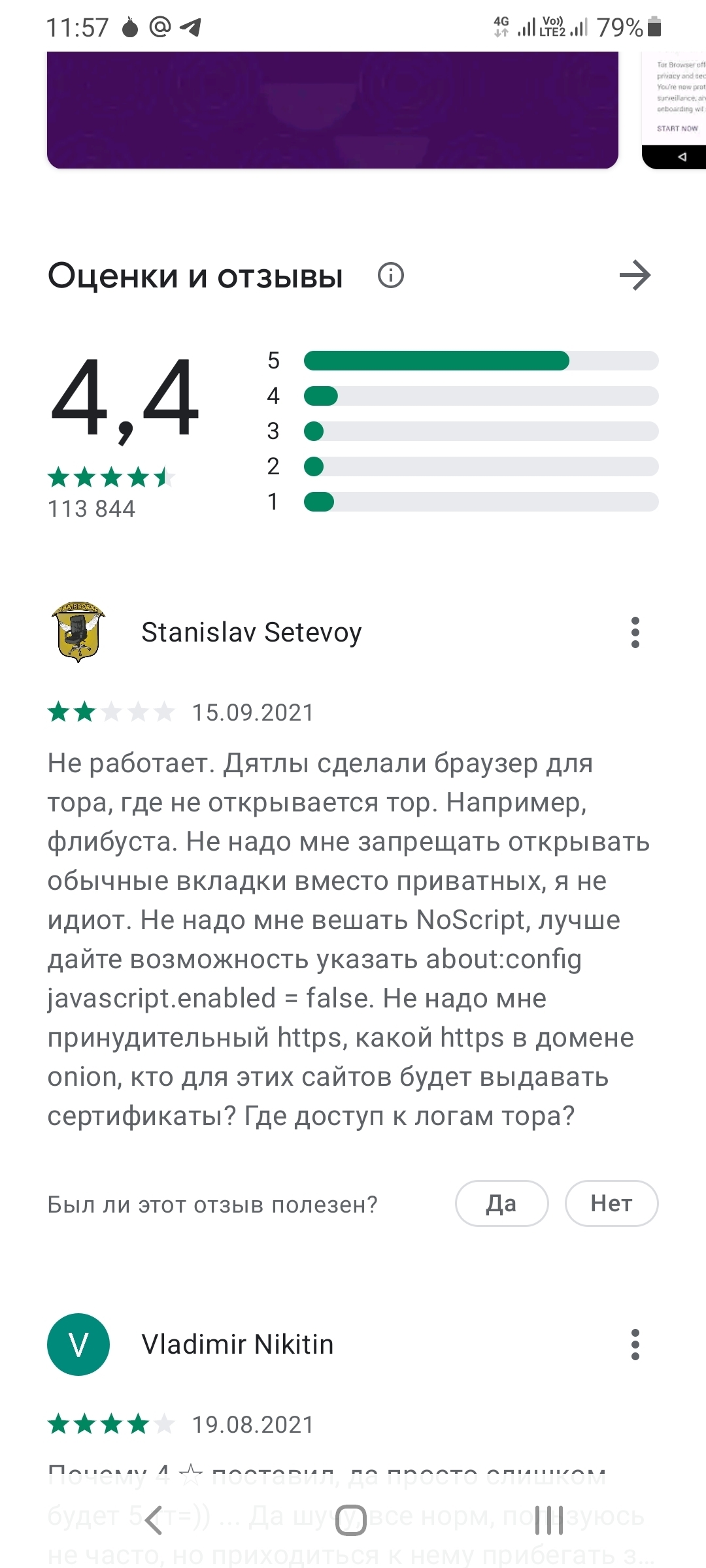
Task: Open the purple app screenshot
Action: [x=332, y=109]
